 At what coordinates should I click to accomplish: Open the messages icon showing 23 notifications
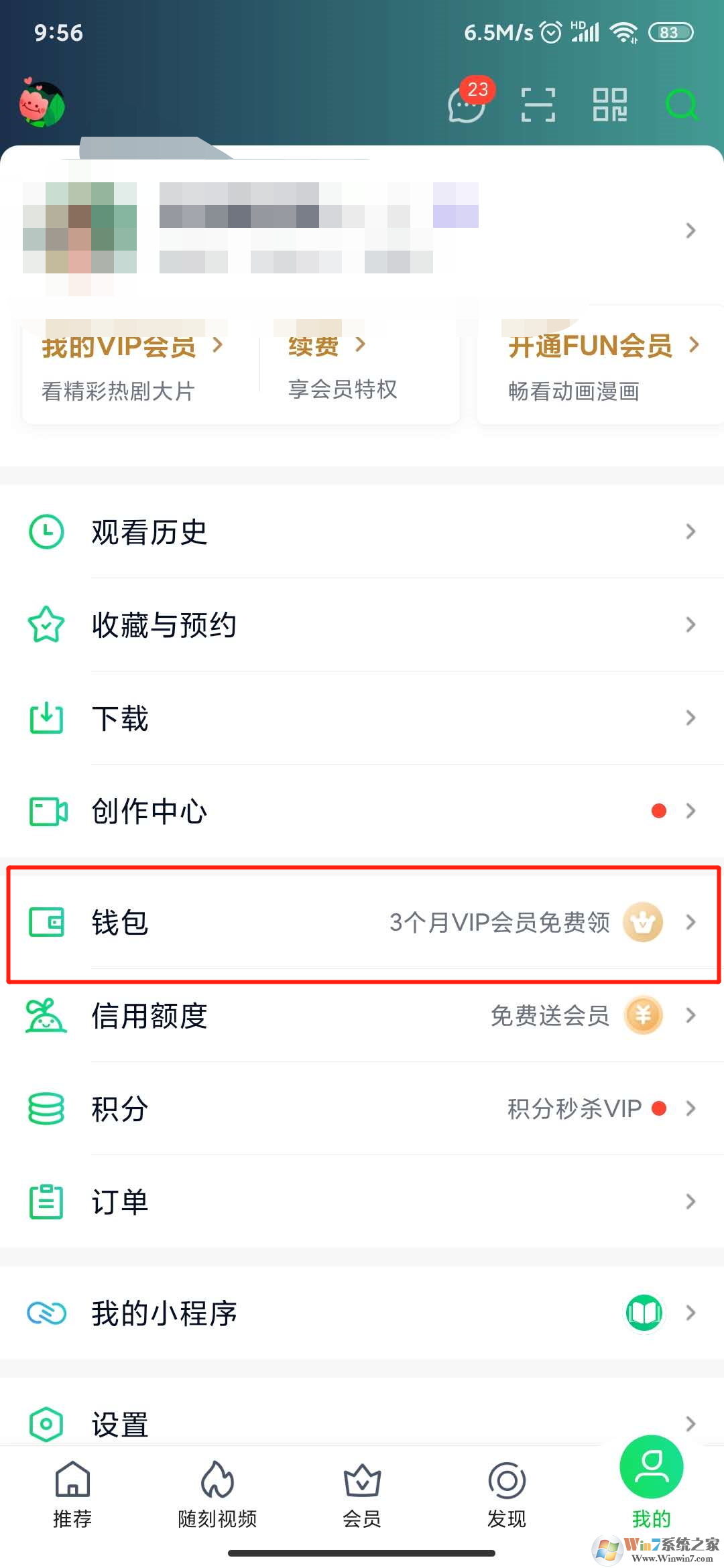tap(466, 105)
